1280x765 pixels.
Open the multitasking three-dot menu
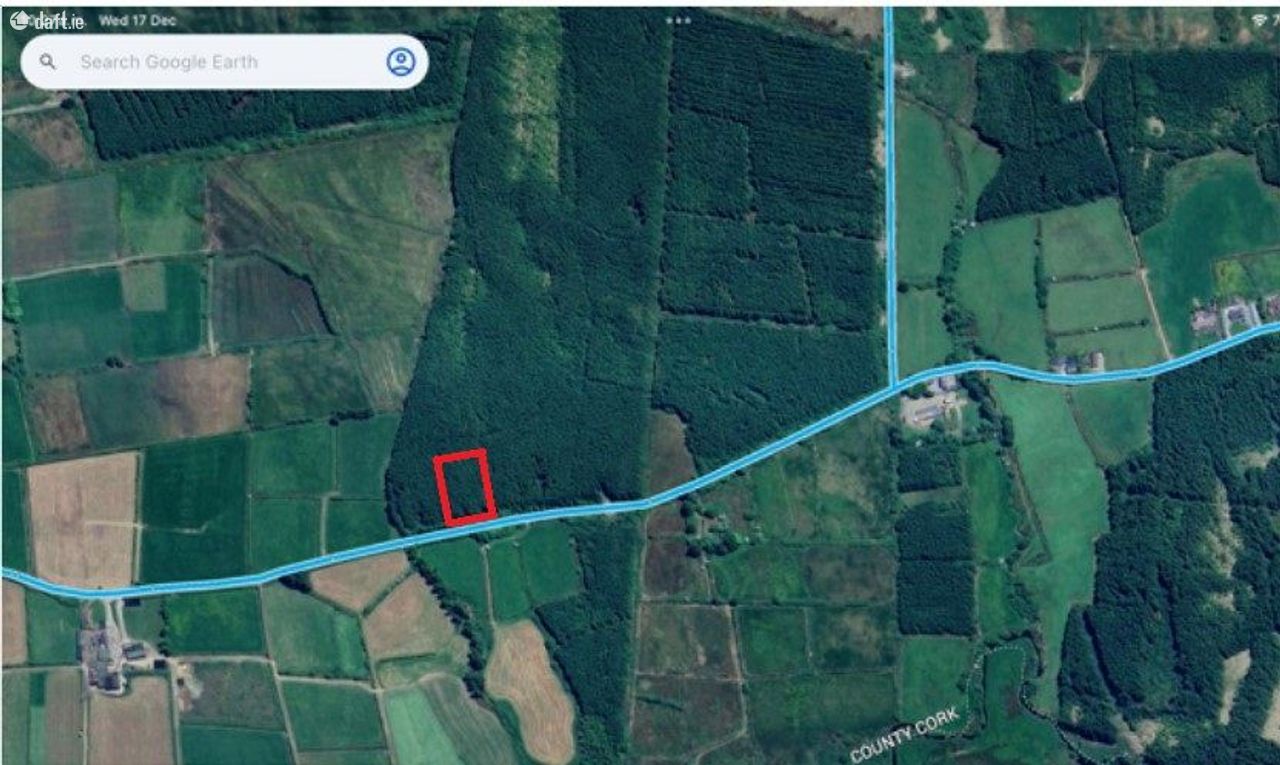tap(678, 20)
